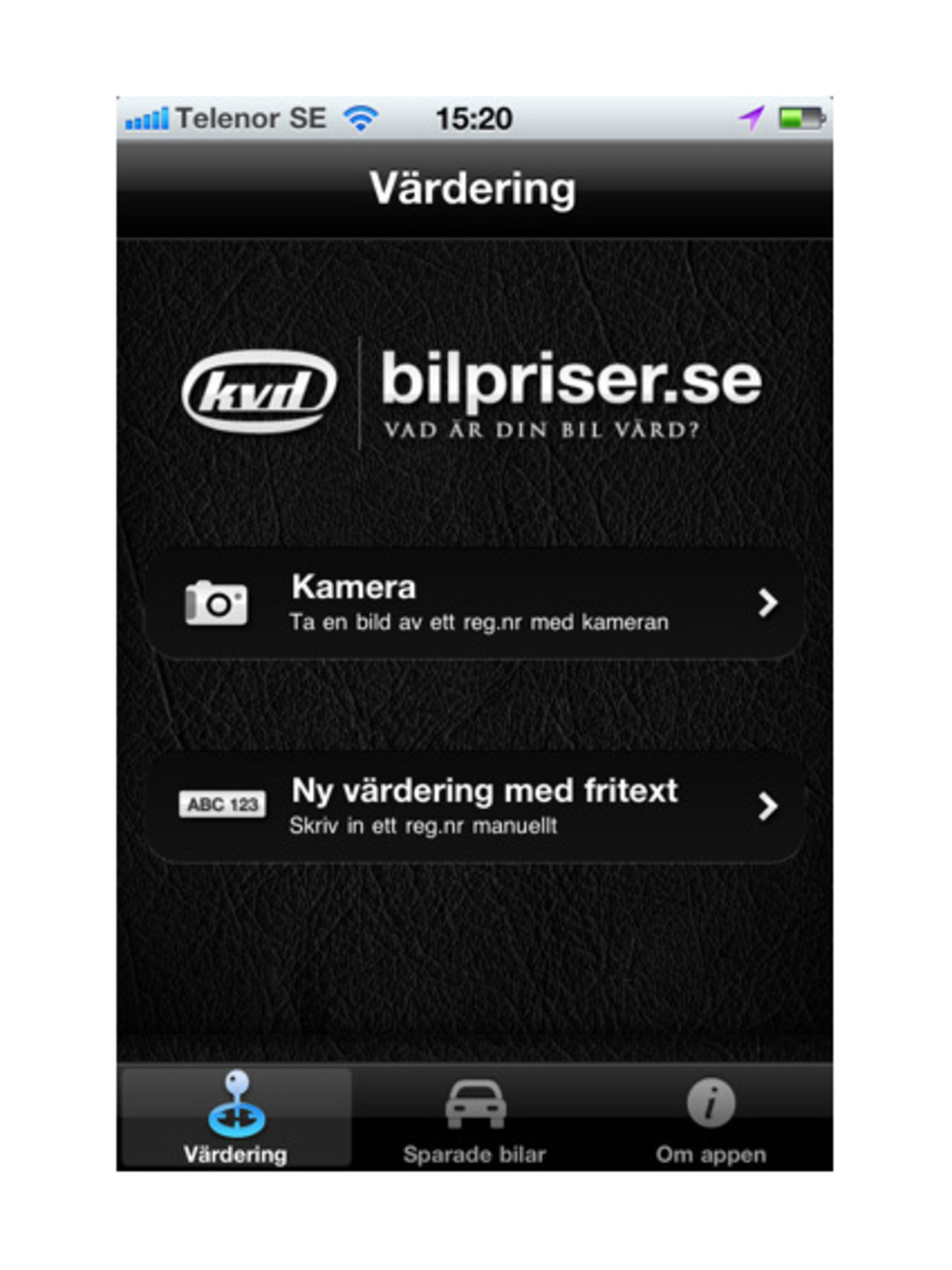Select the Sparade bilar car icon
This screenshot has width=952, height=1270.
[476, 1104]
